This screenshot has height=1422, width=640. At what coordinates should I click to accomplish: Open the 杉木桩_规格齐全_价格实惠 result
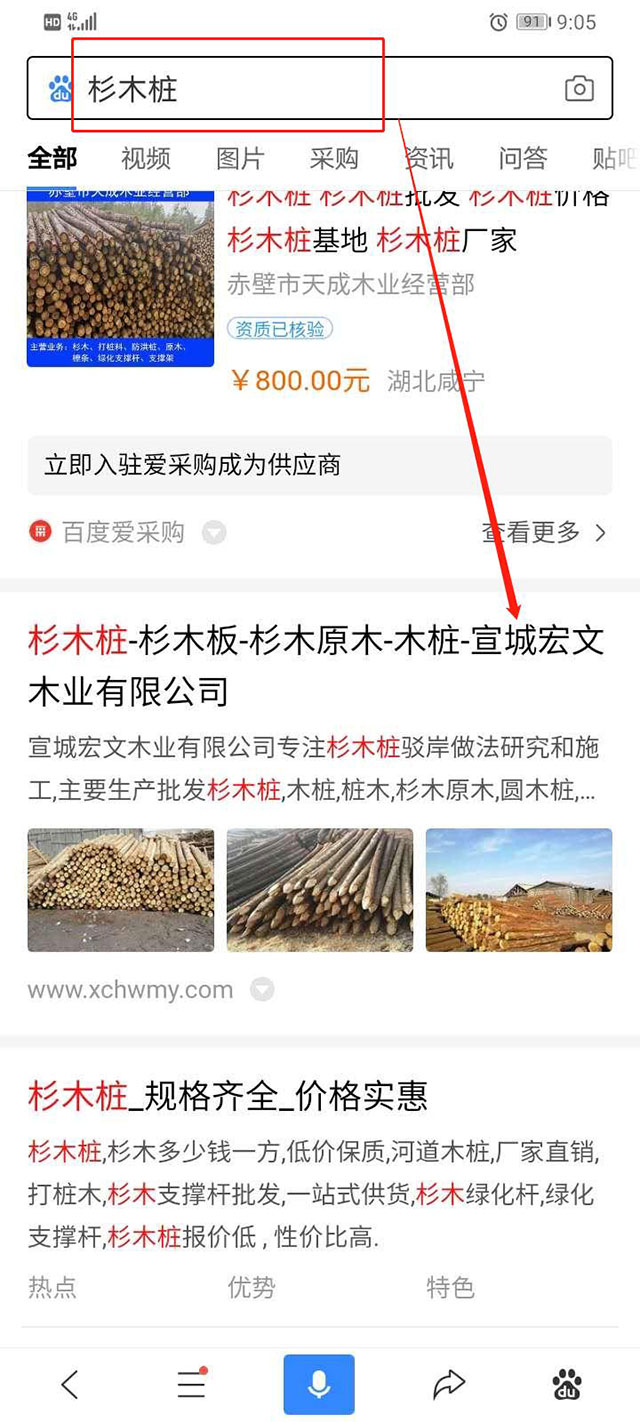point(228,1096)
